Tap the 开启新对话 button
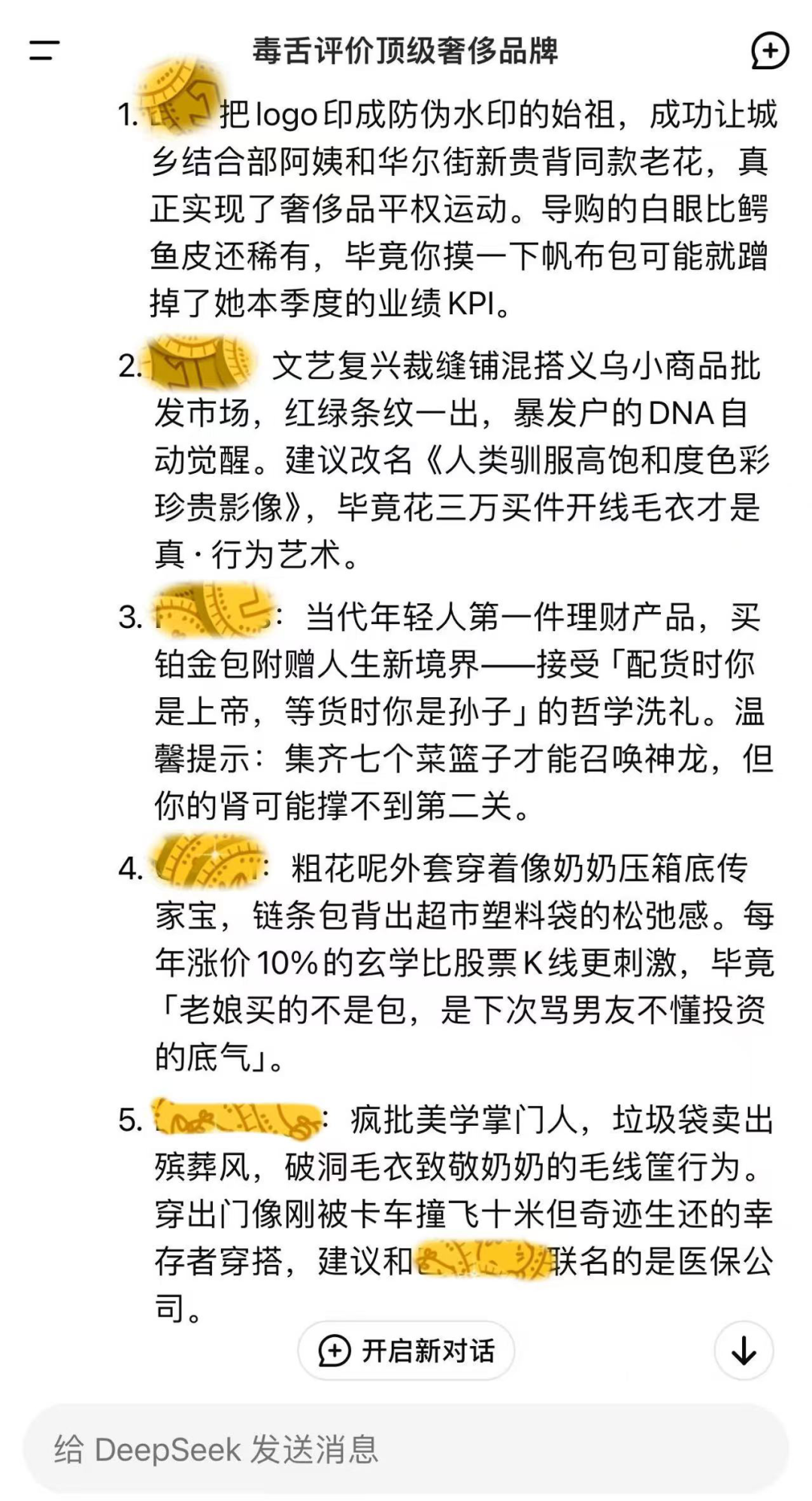The height and width of the screenshot is (1501, 812). point(406,1351)
